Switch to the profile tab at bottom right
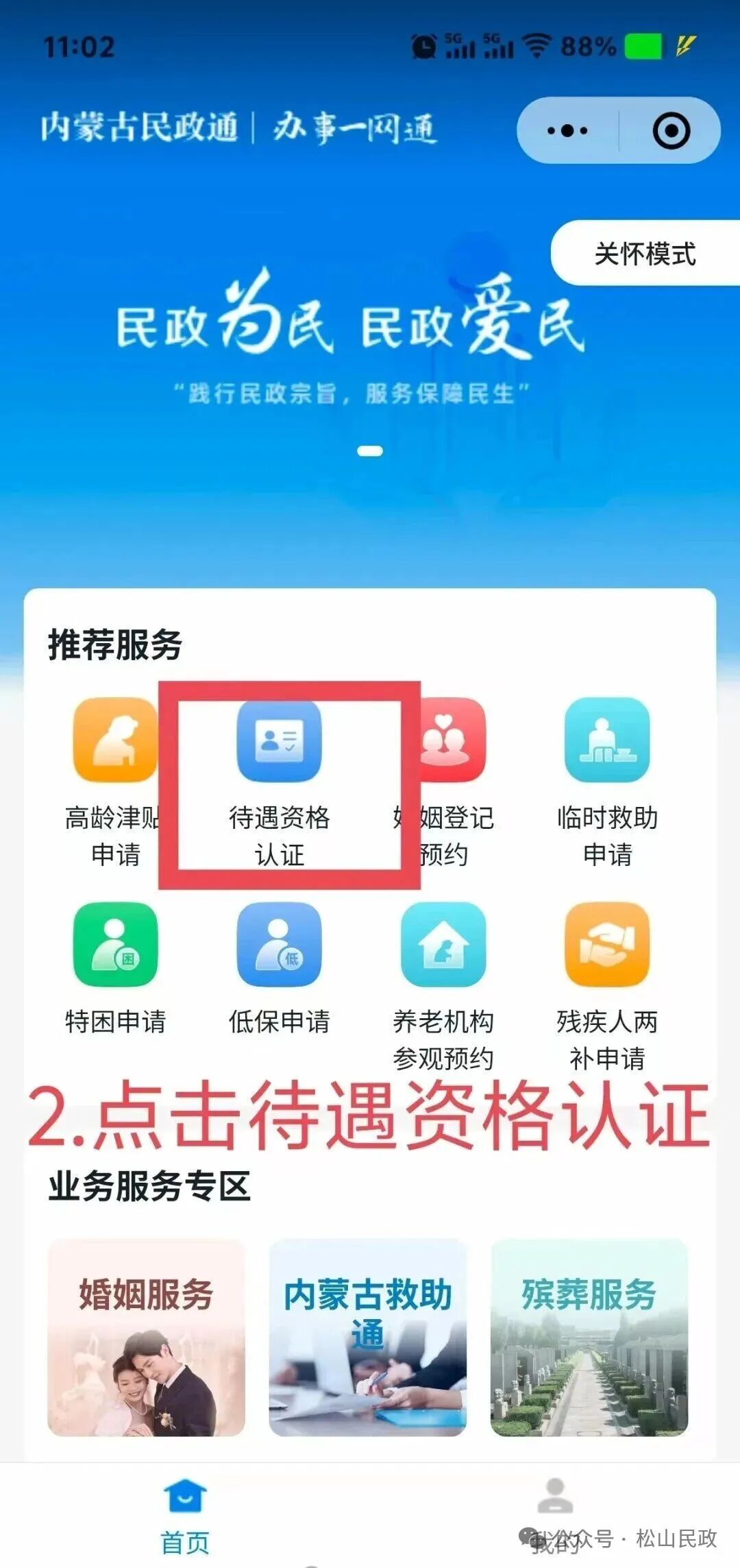Screen dimensions: 740x1568 click(555, 1508)
